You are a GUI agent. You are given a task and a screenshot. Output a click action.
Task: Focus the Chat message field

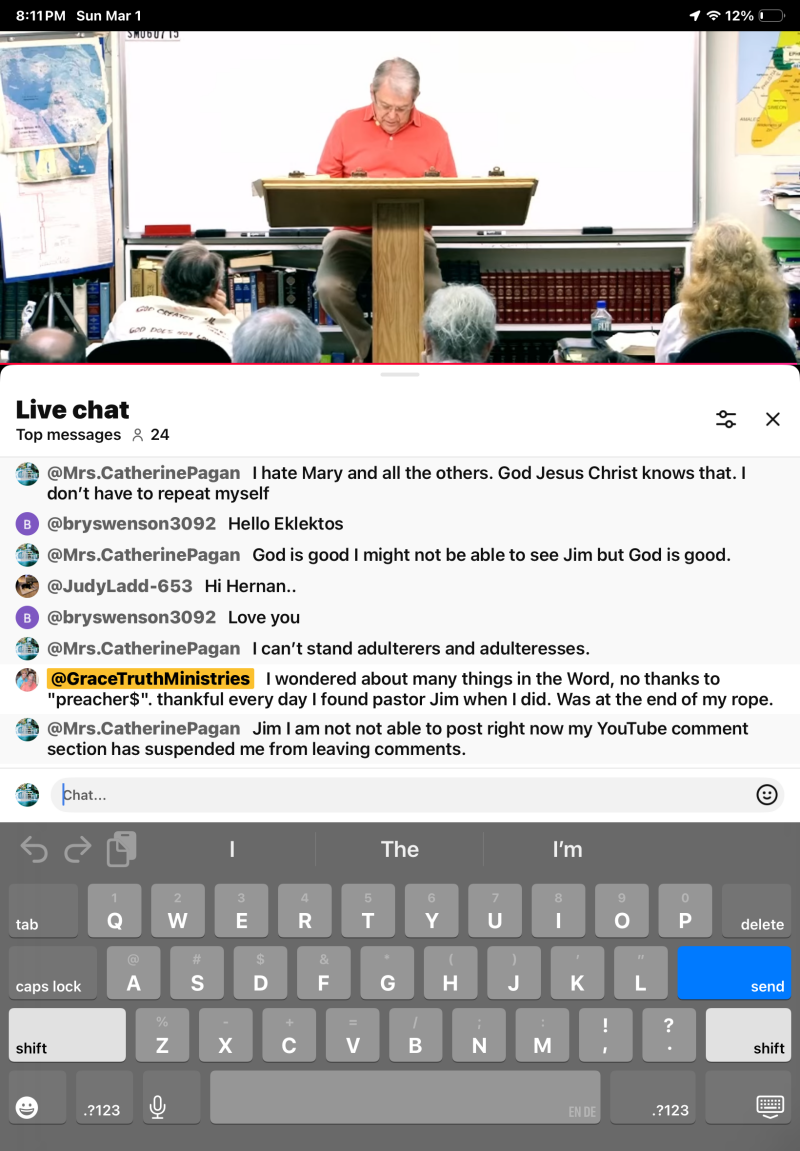[400, 795]
